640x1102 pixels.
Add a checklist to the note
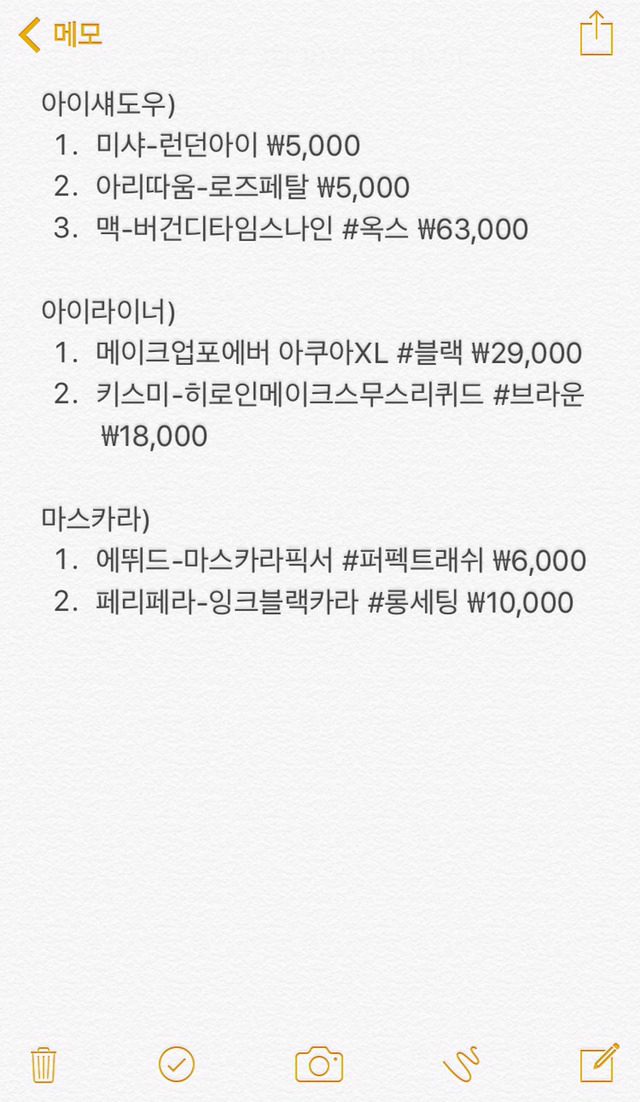(177, 1064)
